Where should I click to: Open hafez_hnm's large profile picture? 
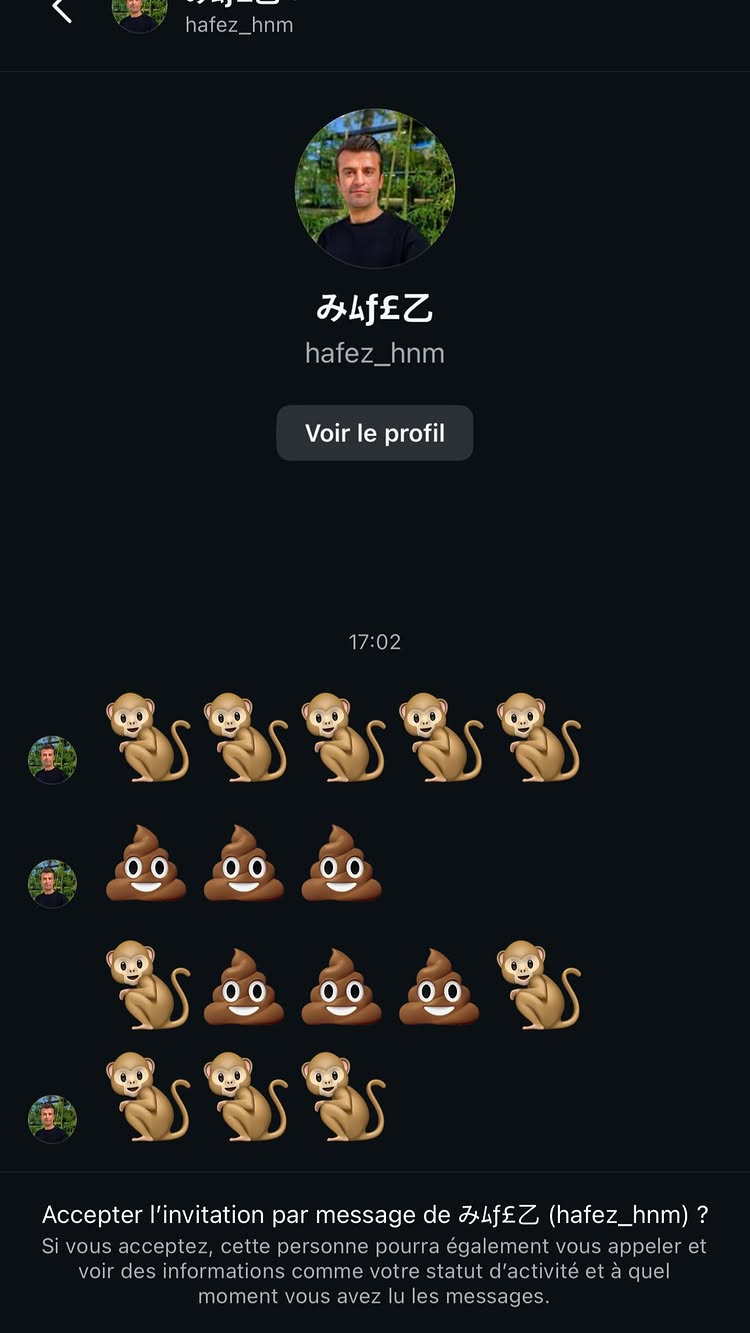tap(374, 188)
